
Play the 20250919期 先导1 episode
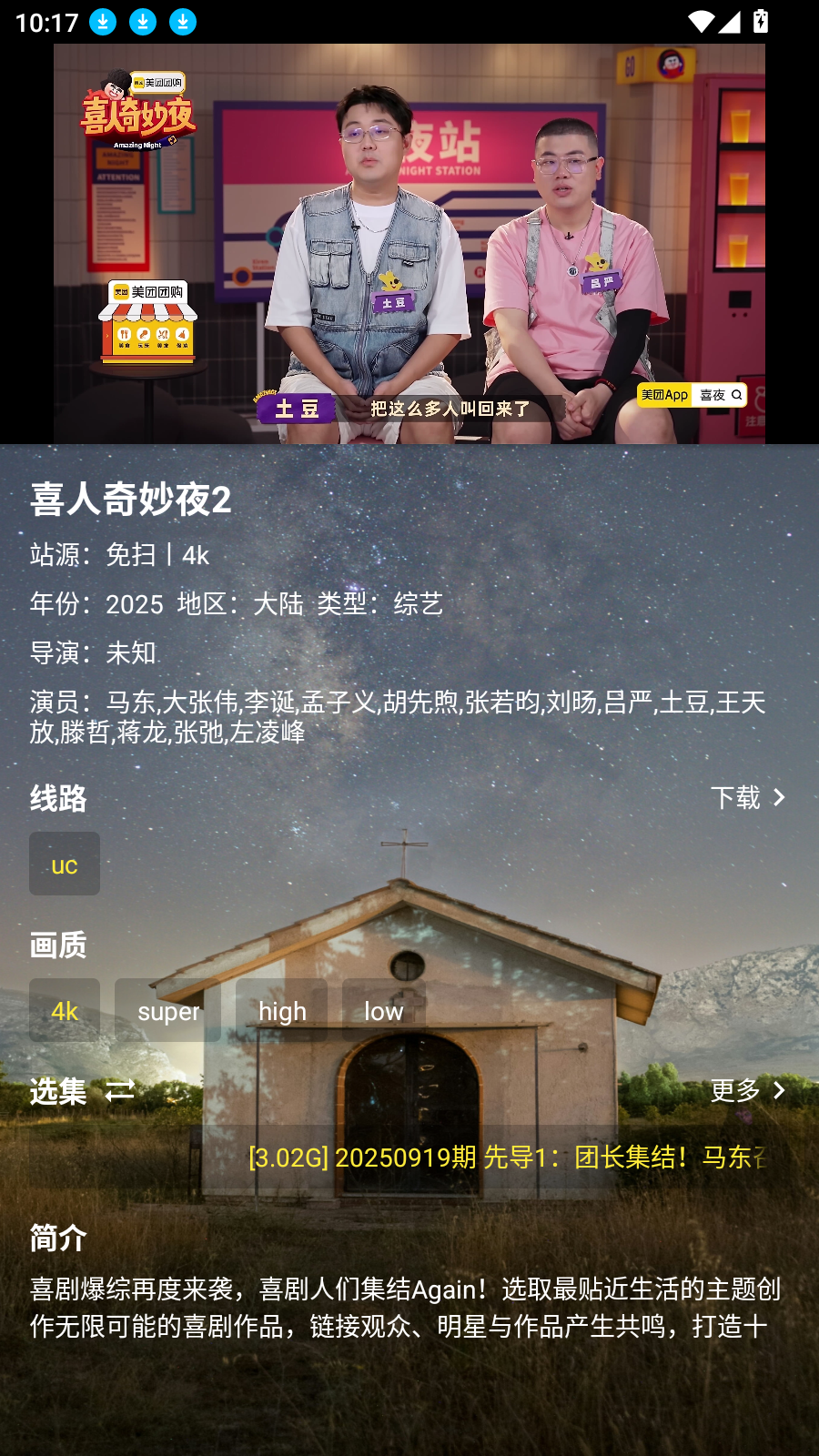pyautogui.click(x=505, y=1157)
